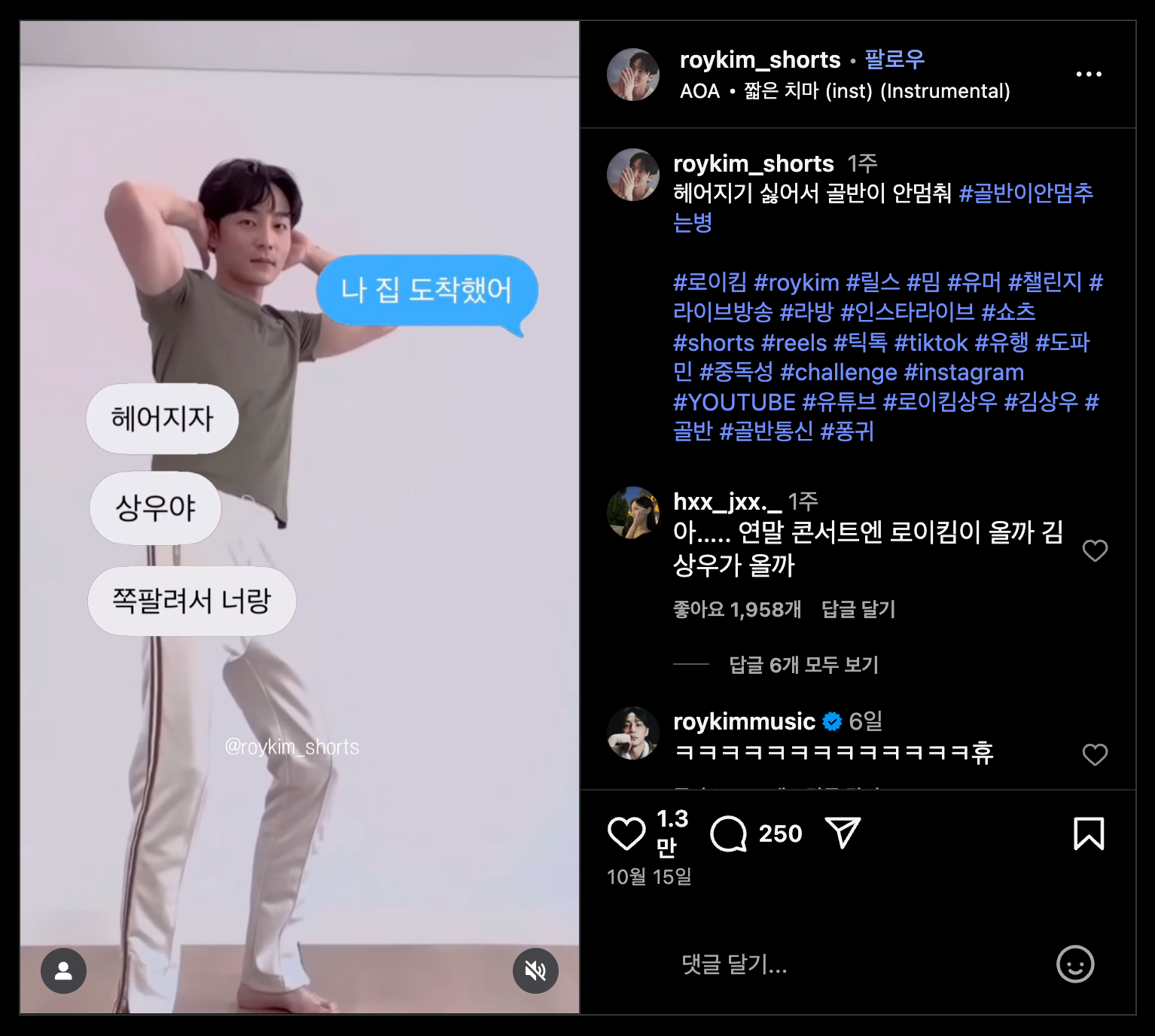Tap the 댓글 달기 comment field
1155x1036 pixels.
828,964
